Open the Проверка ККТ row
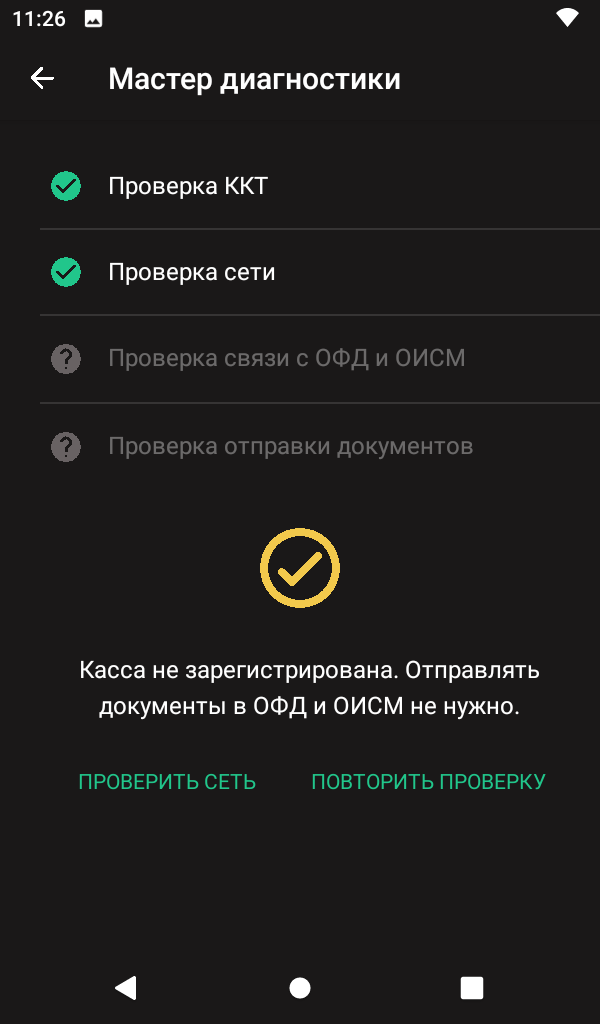The image size is (600, 1024). pos(320,186)
